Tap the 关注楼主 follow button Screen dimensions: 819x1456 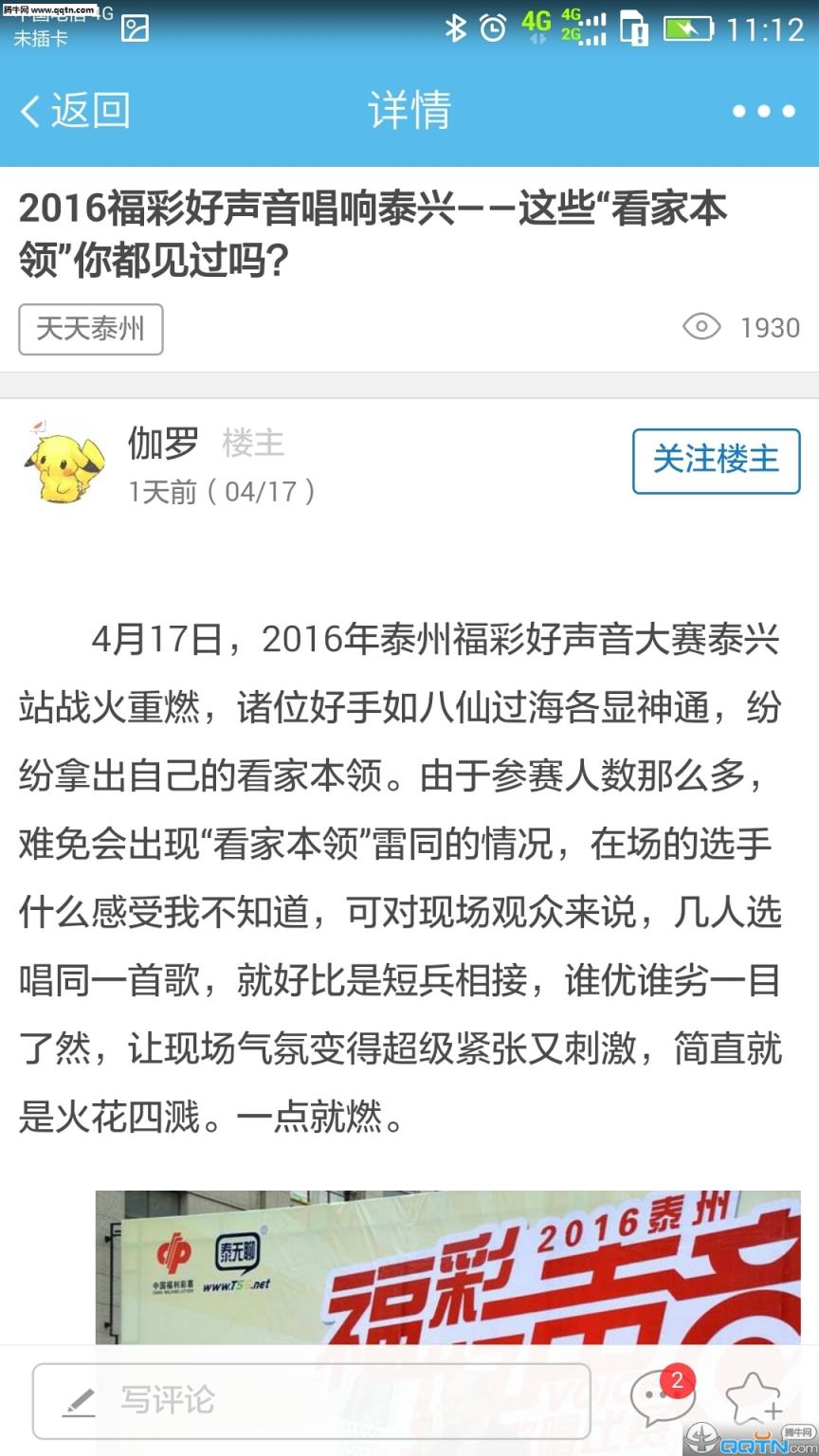716,460
